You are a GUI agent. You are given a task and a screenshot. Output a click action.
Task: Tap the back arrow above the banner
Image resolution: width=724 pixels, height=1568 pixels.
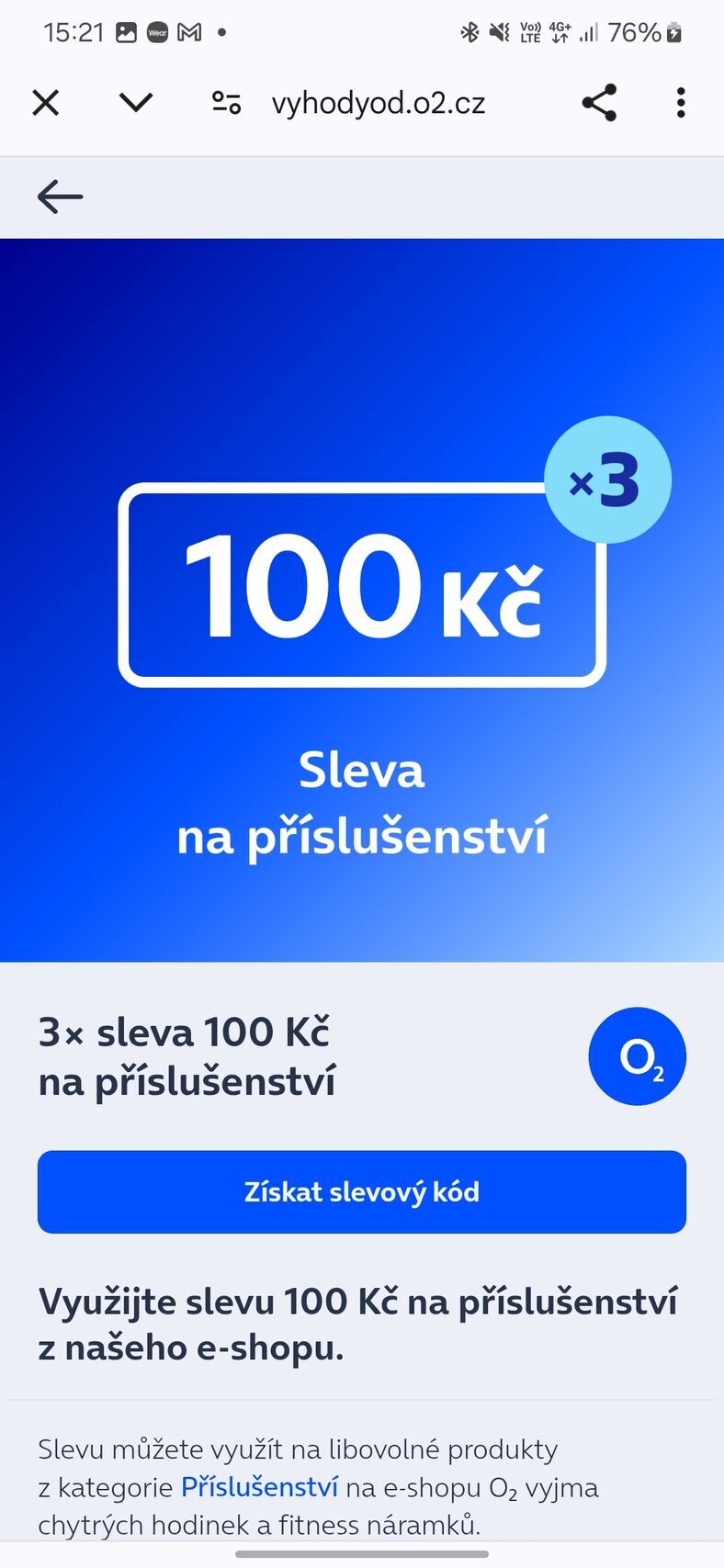tap(60, 197)
